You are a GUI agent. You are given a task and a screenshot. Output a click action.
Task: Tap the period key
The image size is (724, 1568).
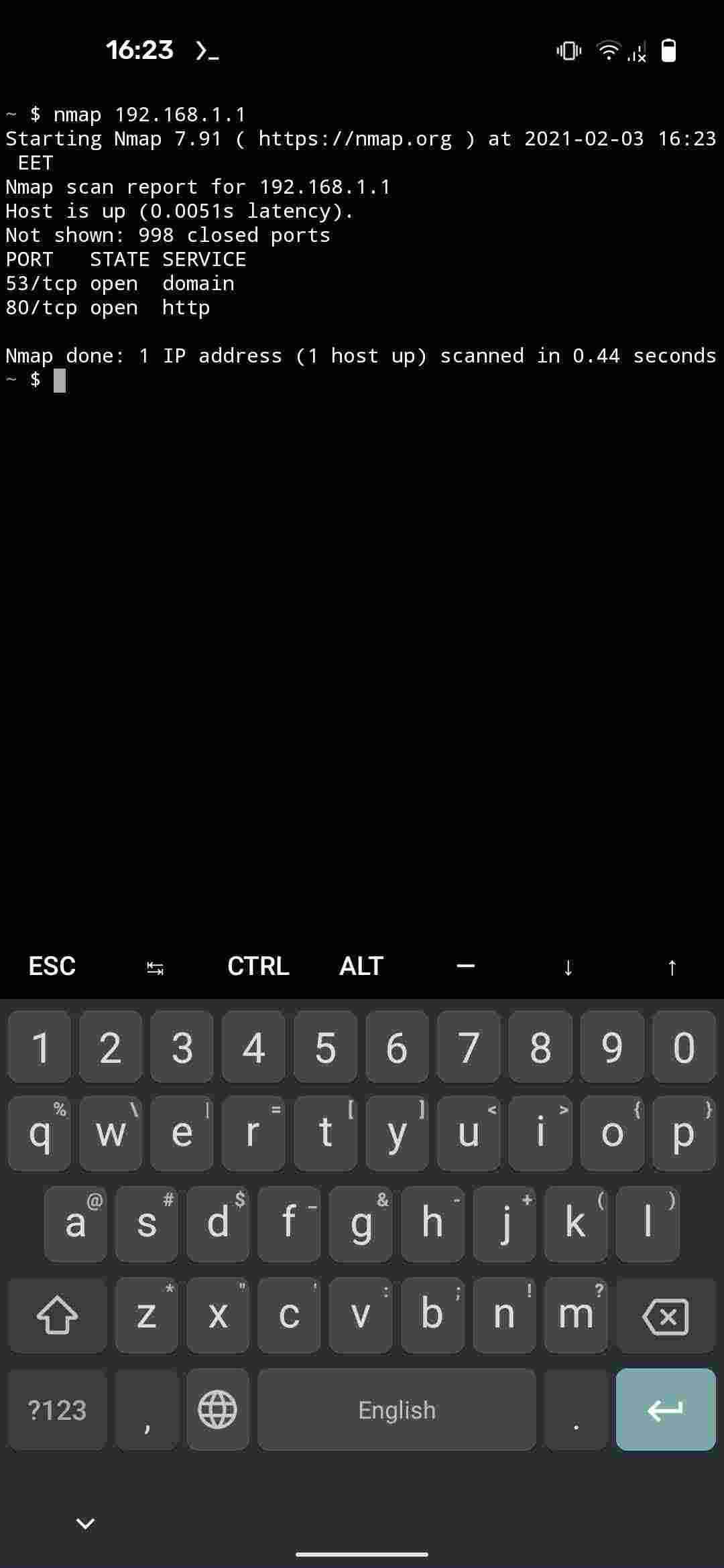point(576,1410)
